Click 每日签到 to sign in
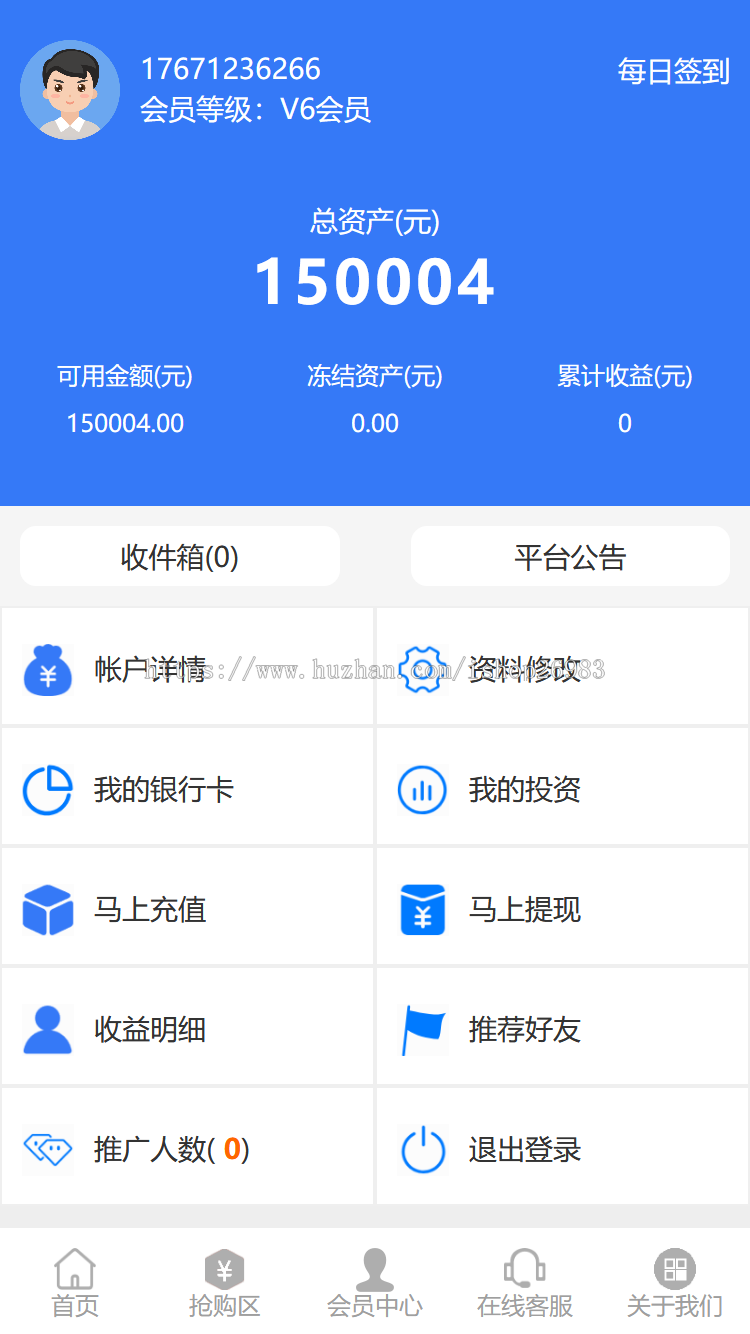750x1334 pixels. [674, 70]
